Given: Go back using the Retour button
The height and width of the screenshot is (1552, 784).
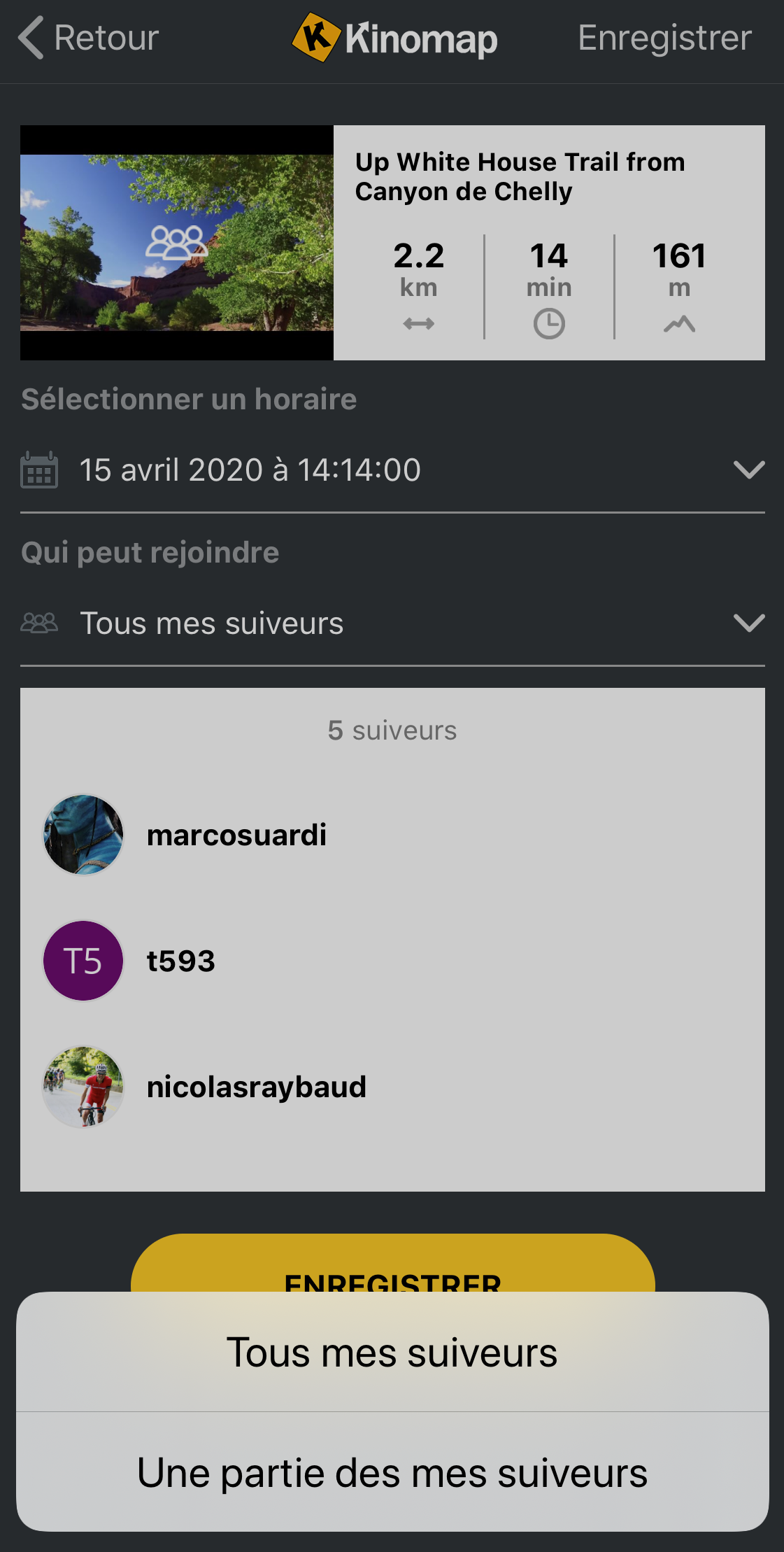Looking at the screenshot, I should (x=88, y=38).
